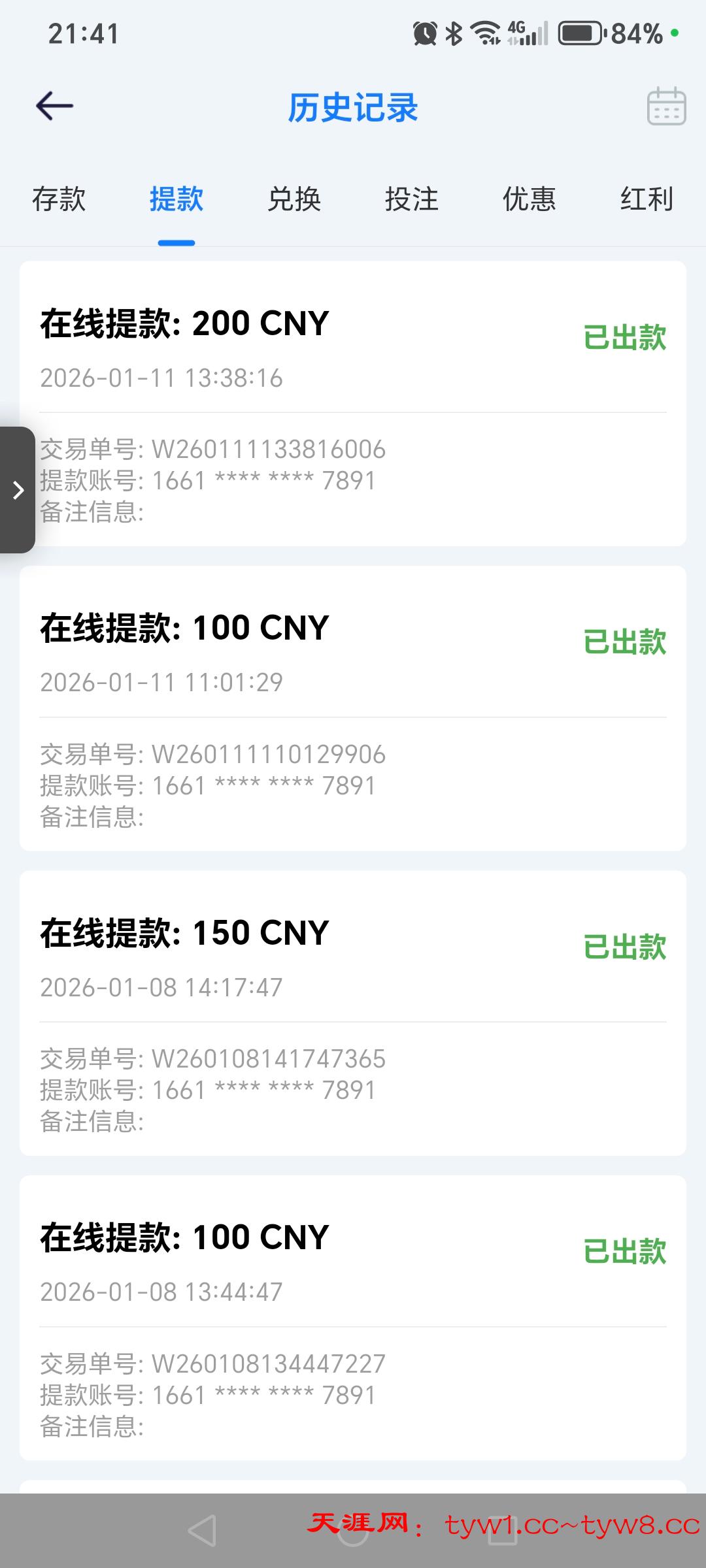The height and width of the screenshot is (1568, 706).
Task: View the 优惠 tab
Action: pyautogui.click(x=529, y=199)
